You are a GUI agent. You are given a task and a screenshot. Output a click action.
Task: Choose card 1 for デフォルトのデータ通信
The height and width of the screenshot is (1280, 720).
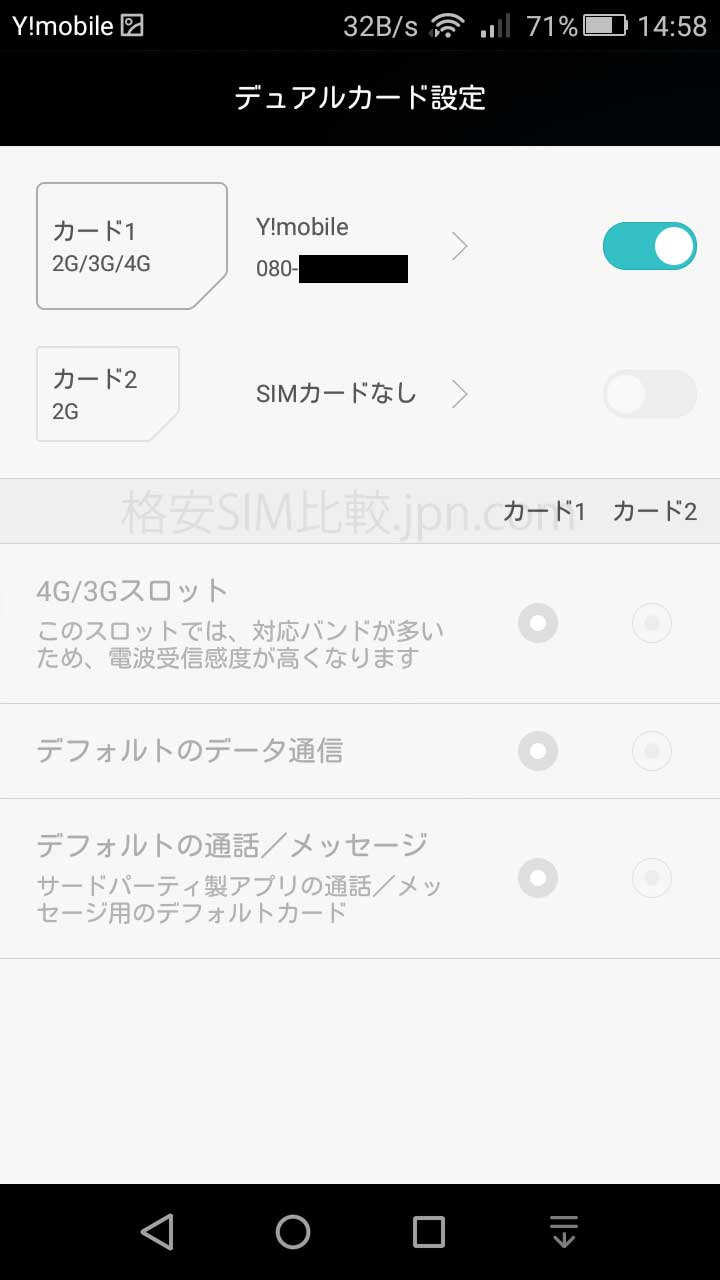tap(538, 751)
